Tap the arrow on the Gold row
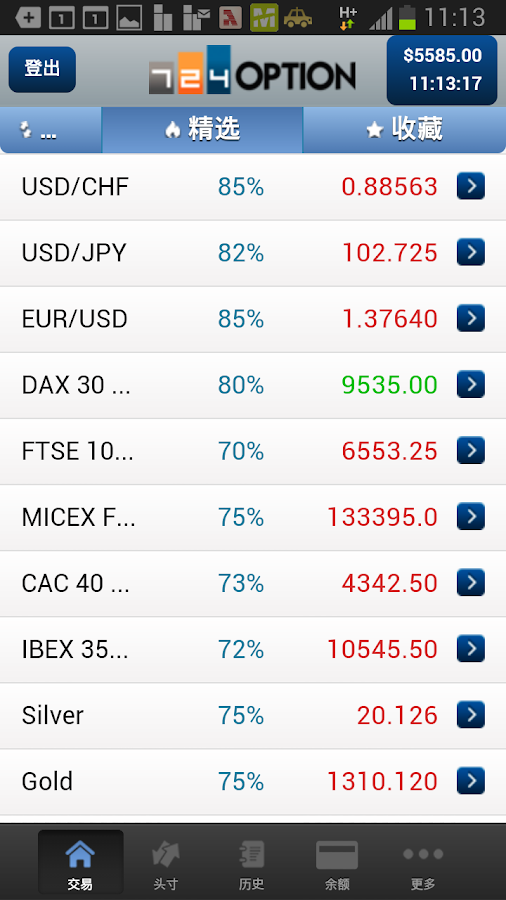The image size is (506, 900). [471, 781]
